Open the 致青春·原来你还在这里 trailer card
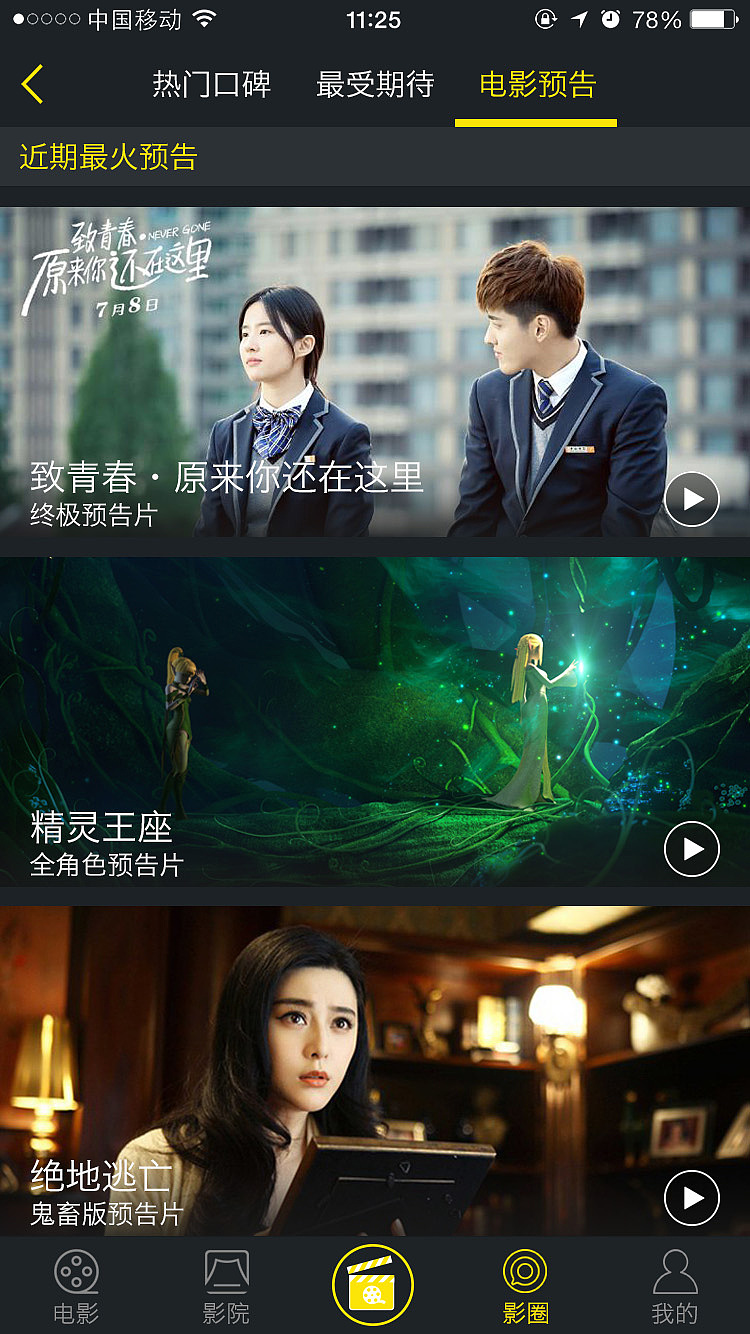Viewport: 750px width, 1334px height. [375, 372]
